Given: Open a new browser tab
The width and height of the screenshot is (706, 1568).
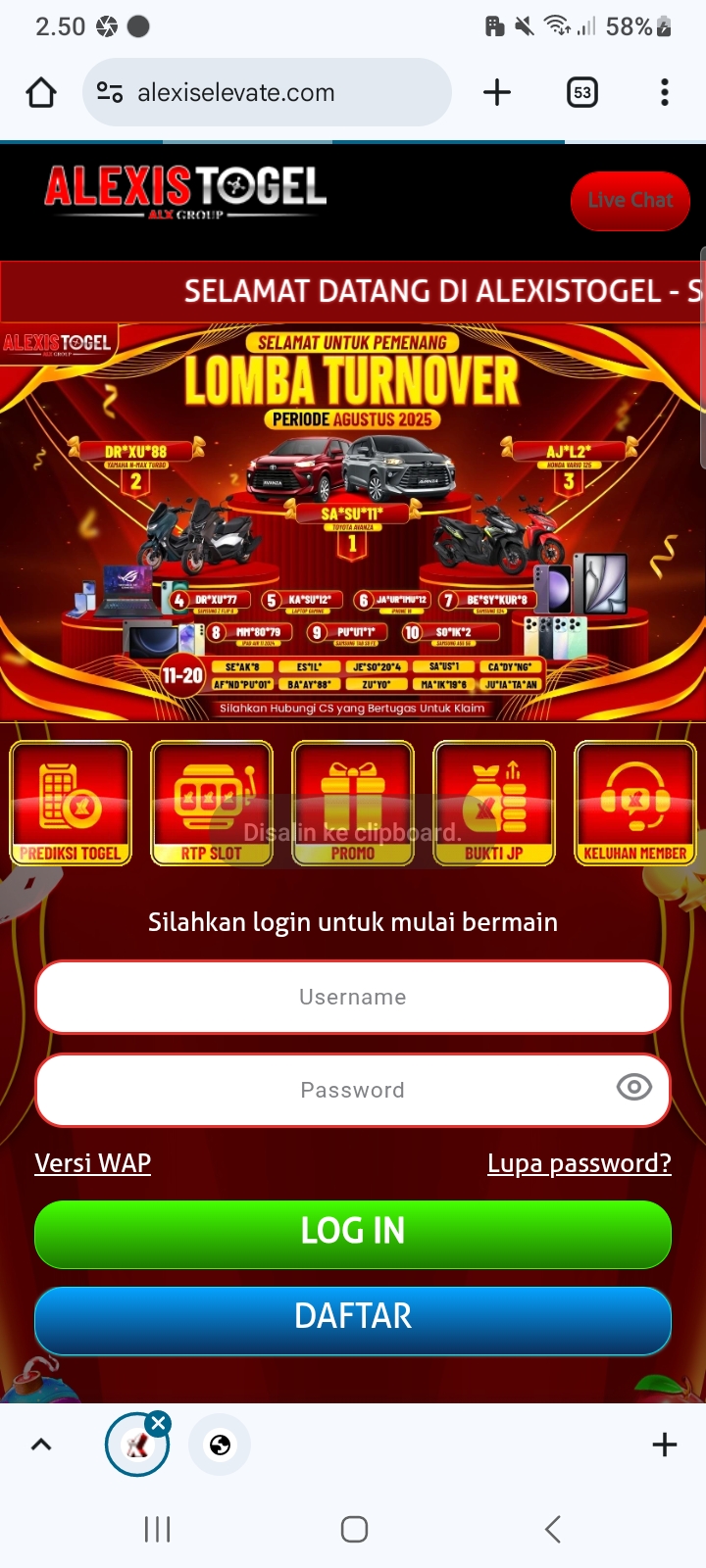Looking at the screenshot, I should tap(497, 93).
